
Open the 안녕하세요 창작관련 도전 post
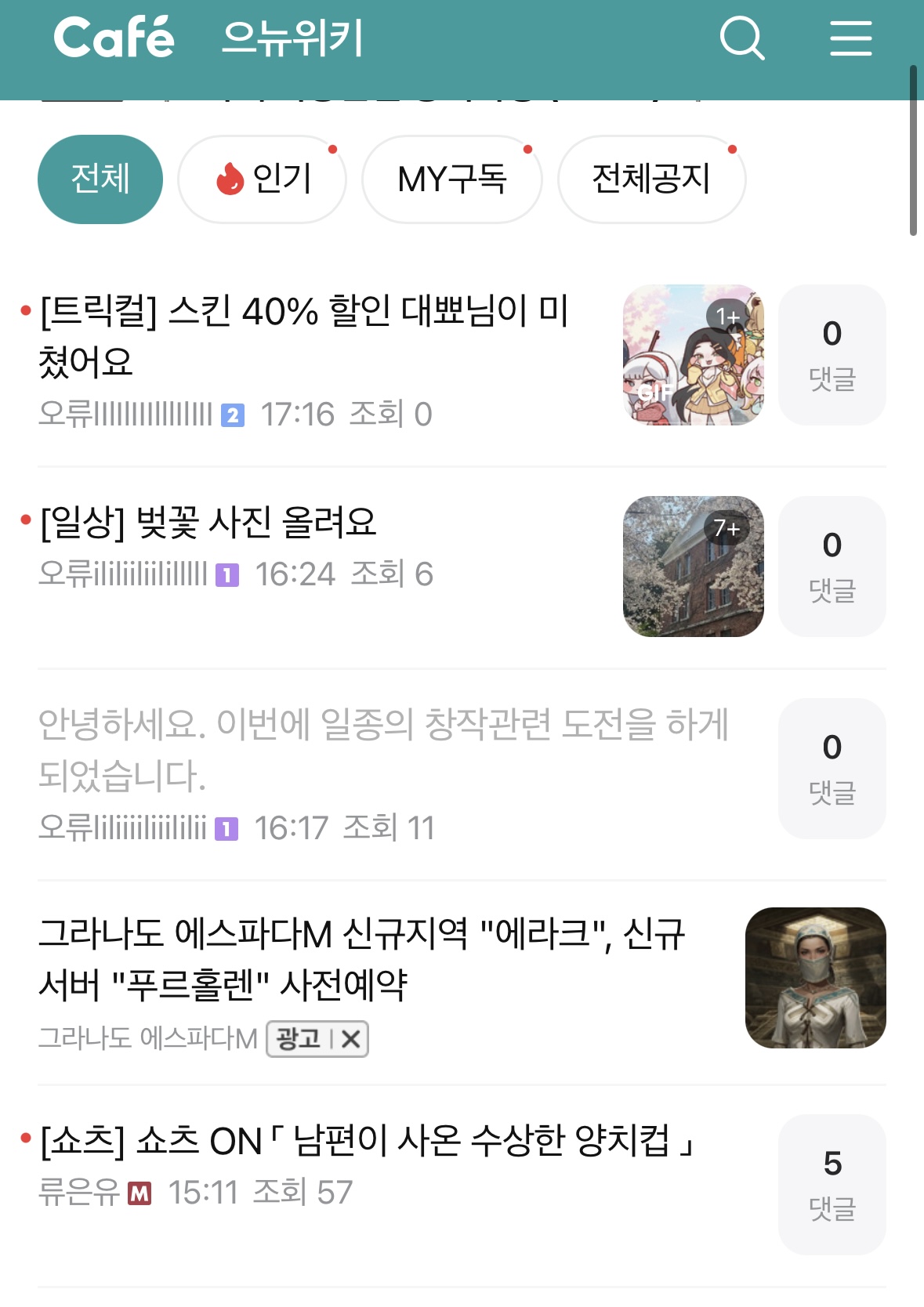[383, 749]
